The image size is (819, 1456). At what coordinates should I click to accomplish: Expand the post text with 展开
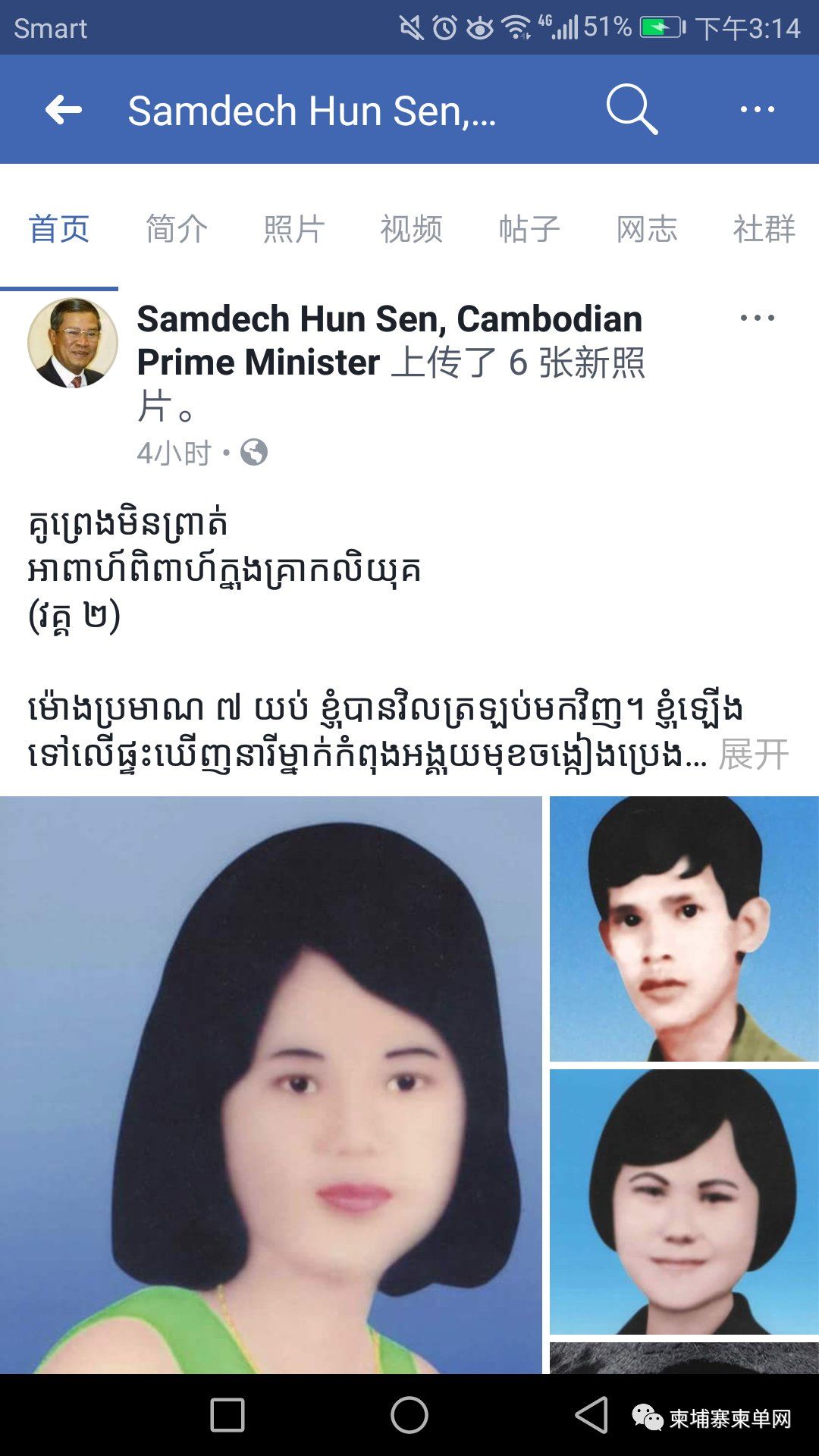pos(754,754)
